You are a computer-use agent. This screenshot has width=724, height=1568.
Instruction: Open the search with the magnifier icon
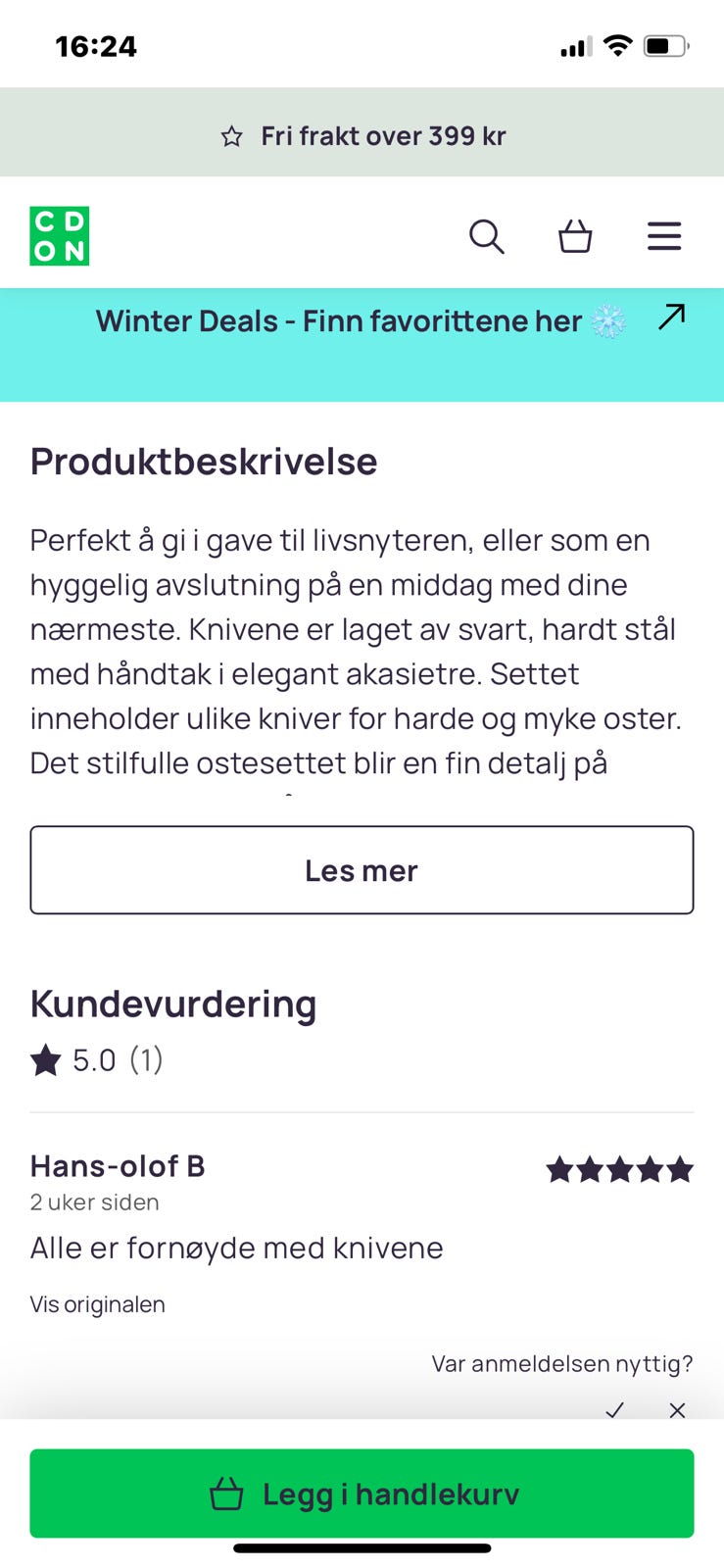tap(487, 236)
